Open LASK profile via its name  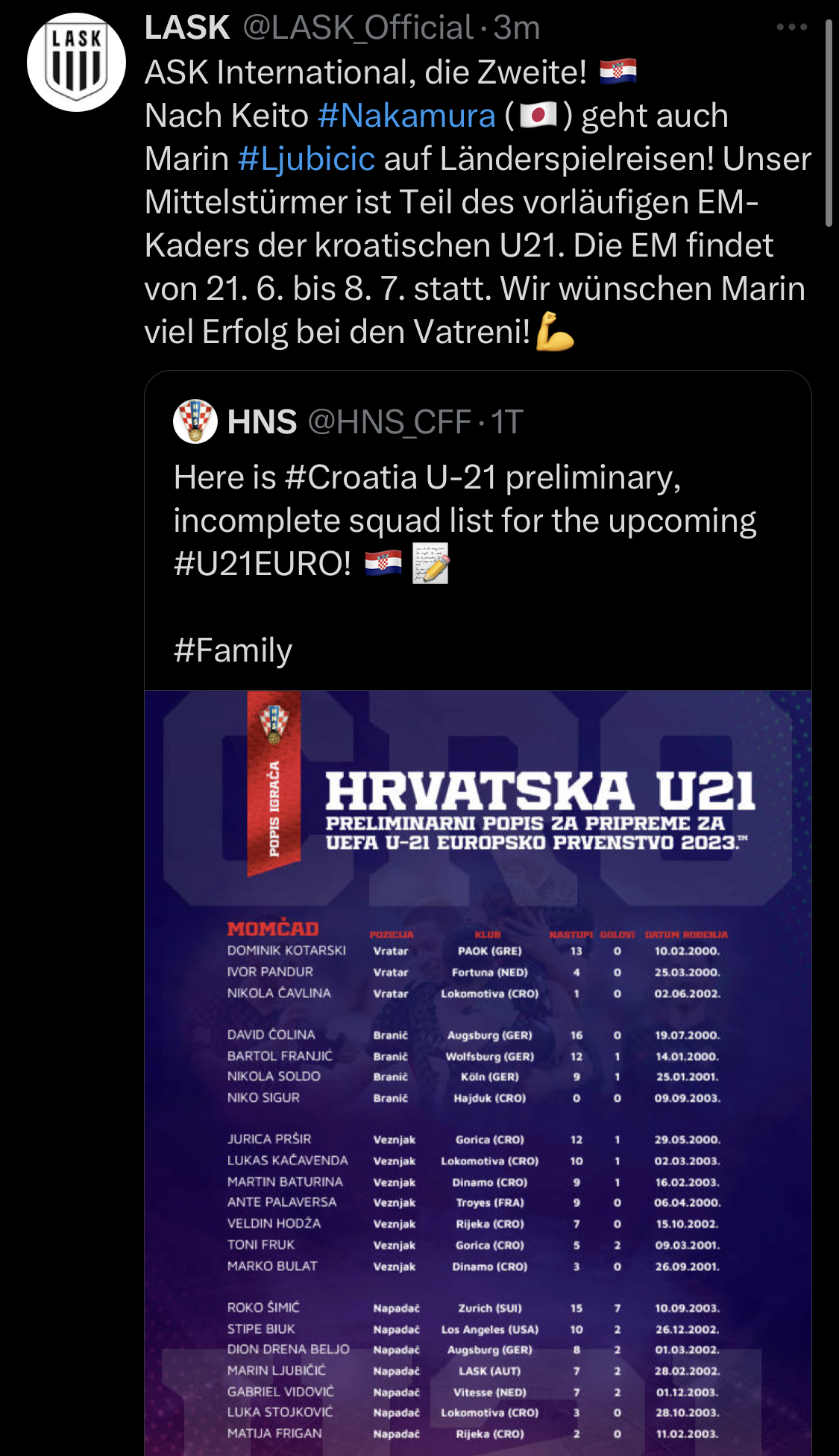pyautogui.click(x=187, y=28)
